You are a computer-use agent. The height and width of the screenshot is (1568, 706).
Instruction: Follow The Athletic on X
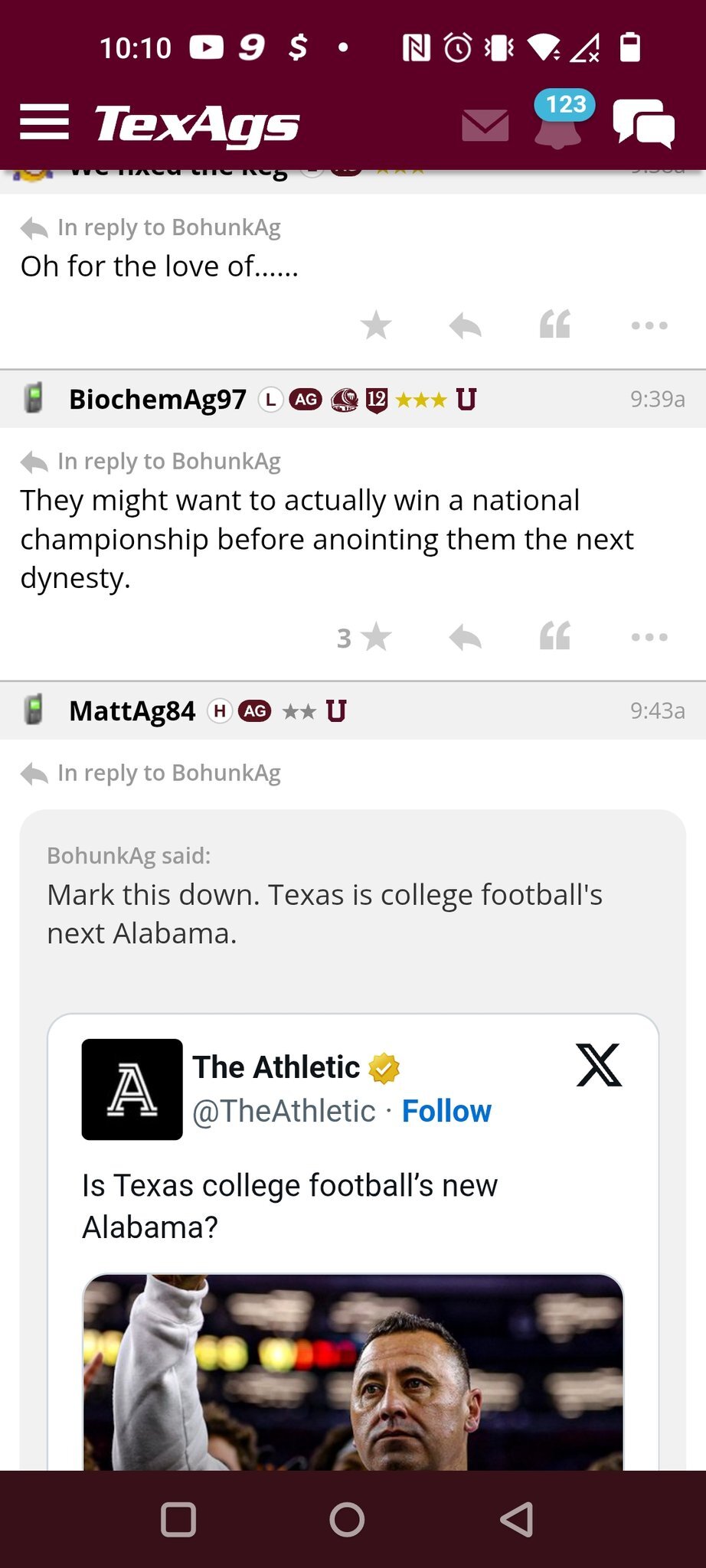point(446,1111)
